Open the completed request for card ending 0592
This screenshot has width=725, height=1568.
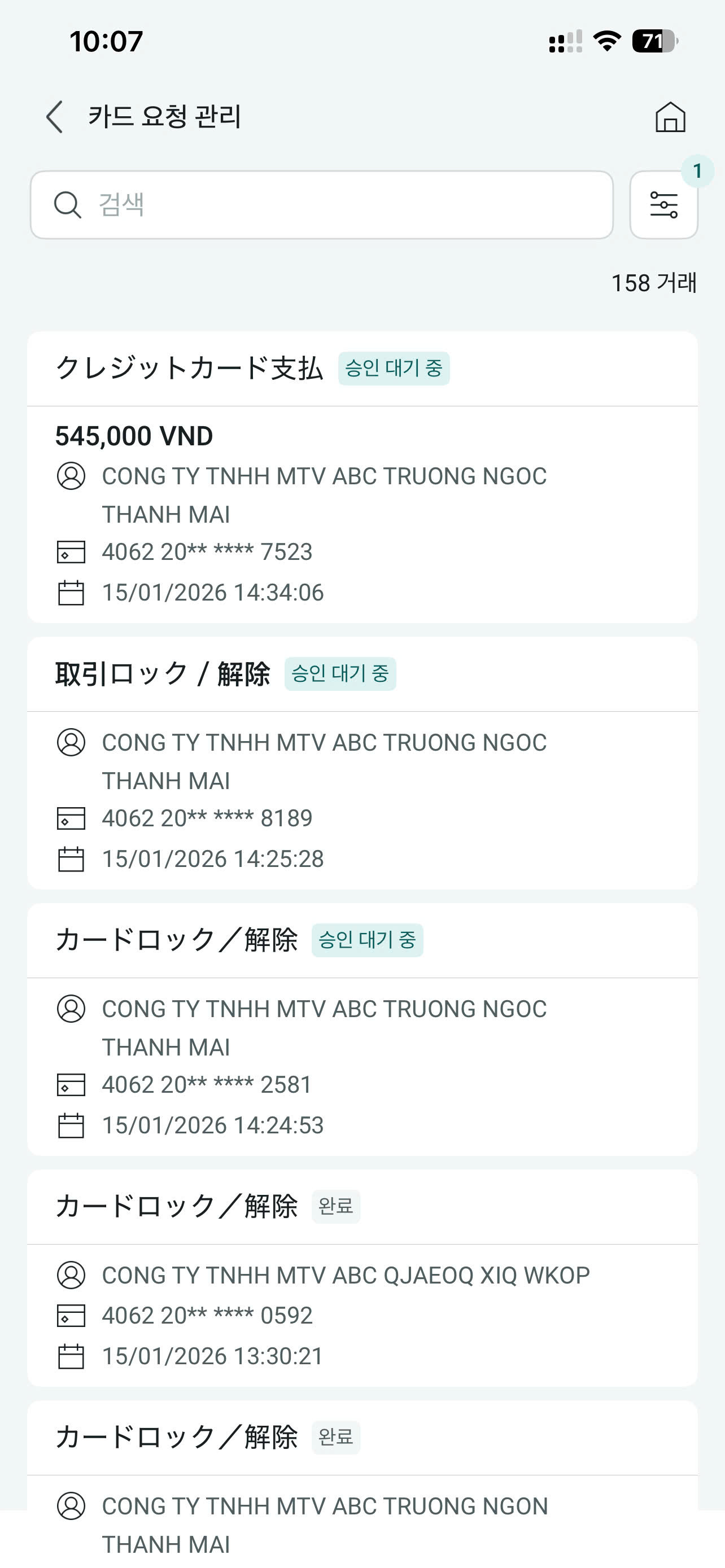coord(362,1278)
